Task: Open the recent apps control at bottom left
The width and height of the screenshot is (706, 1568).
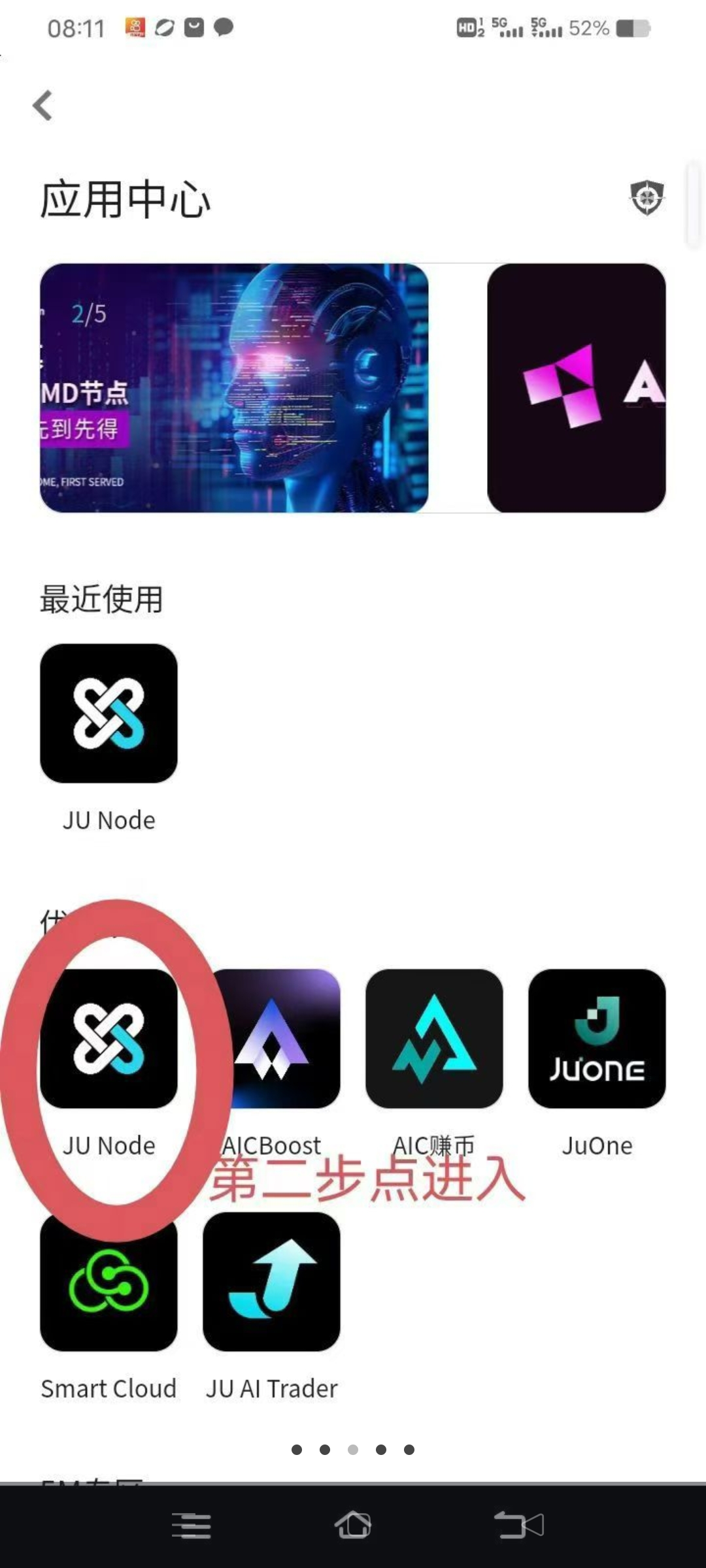Action: click(188, 1526)
